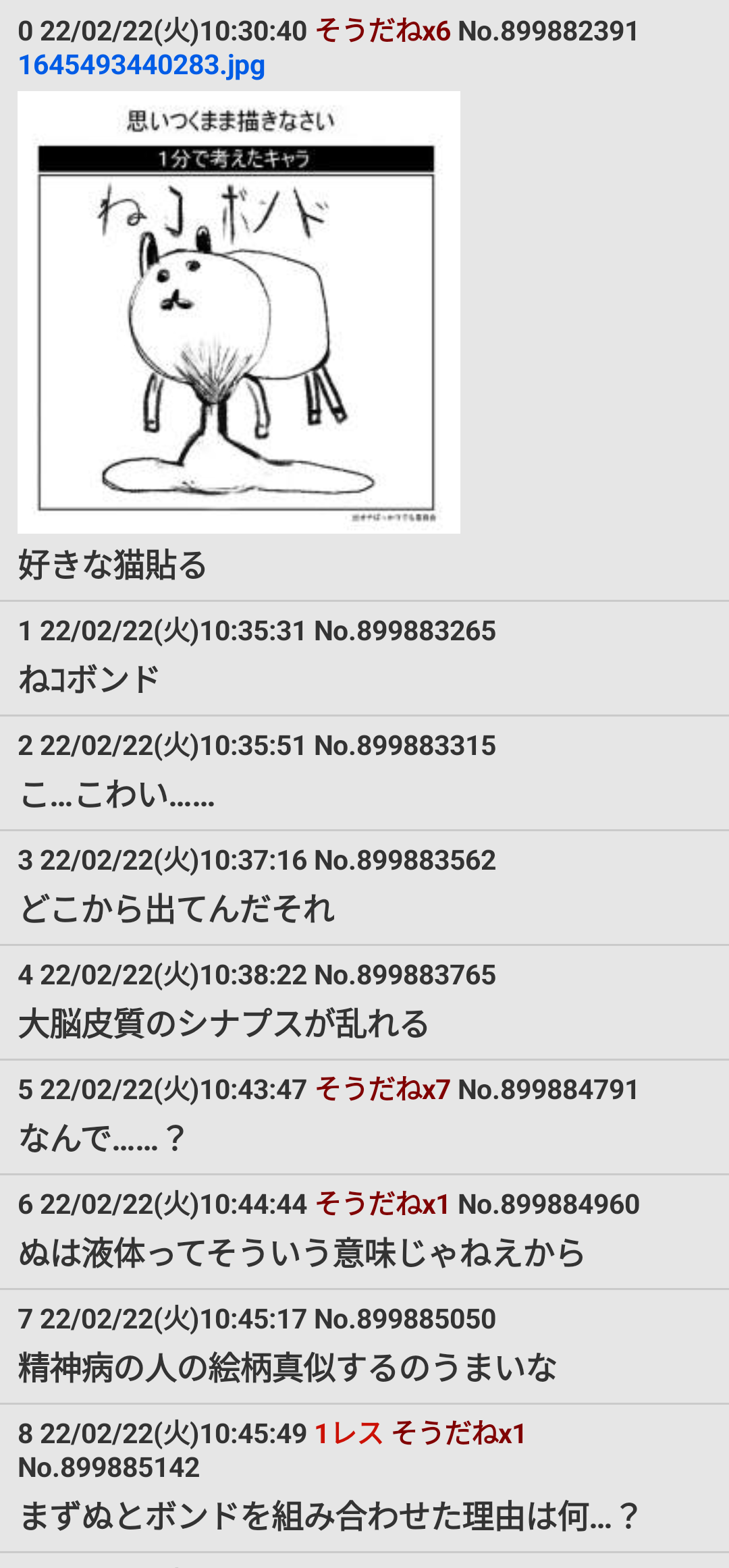This screenshot has height=1568, width=729.
Task: Tap そうだねx1 on post 8
Action: click(x=459, y=1434)
